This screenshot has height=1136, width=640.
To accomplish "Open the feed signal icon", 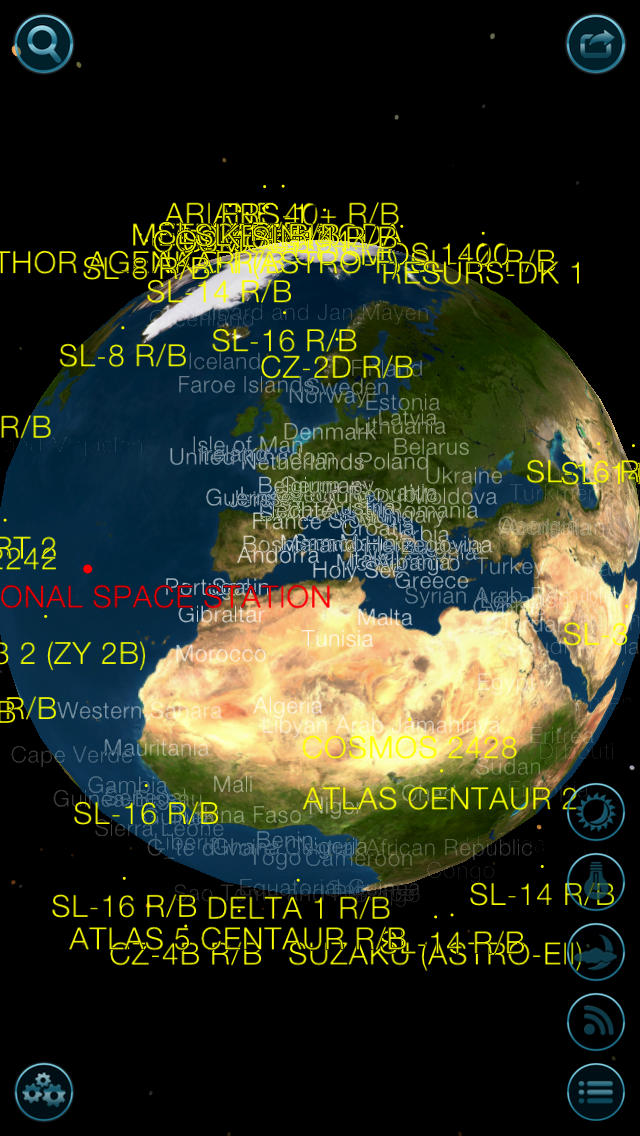I will point(596,1022).
